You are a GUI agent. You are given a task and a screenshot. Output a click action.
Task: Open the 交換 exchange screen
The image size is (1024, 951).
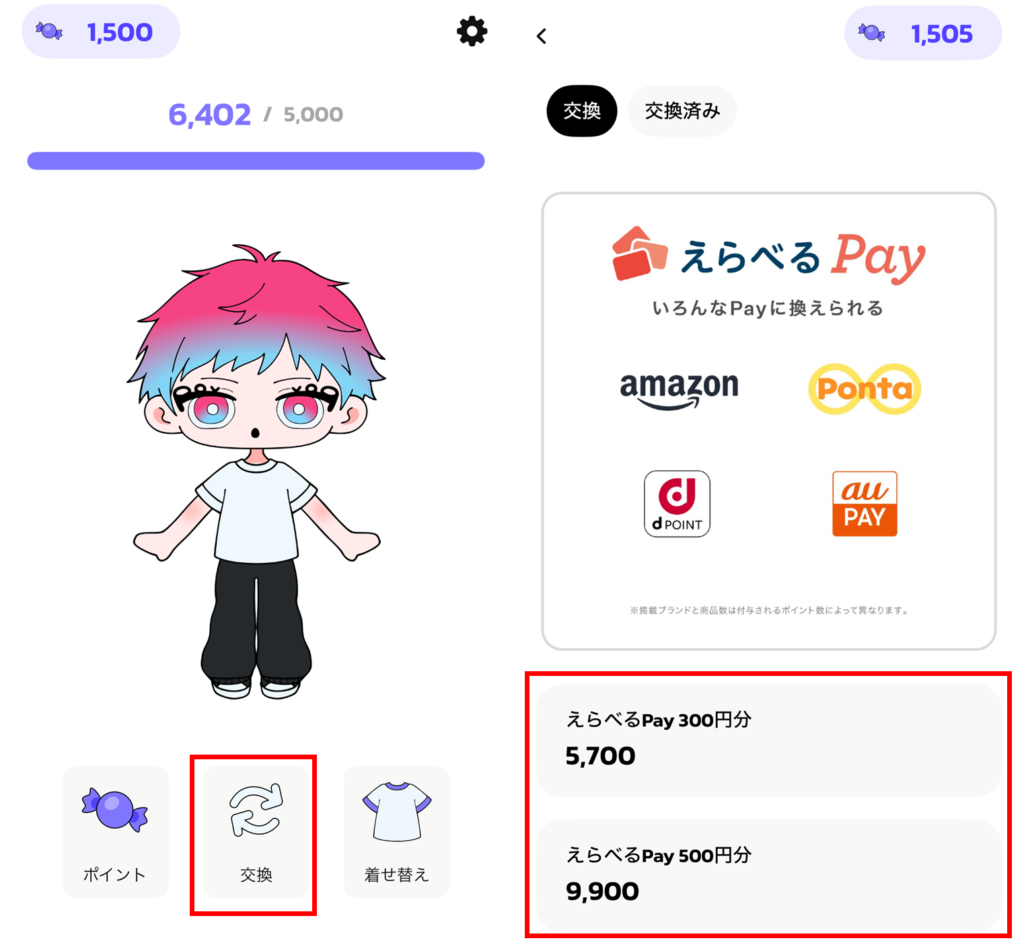click(256, 832)
